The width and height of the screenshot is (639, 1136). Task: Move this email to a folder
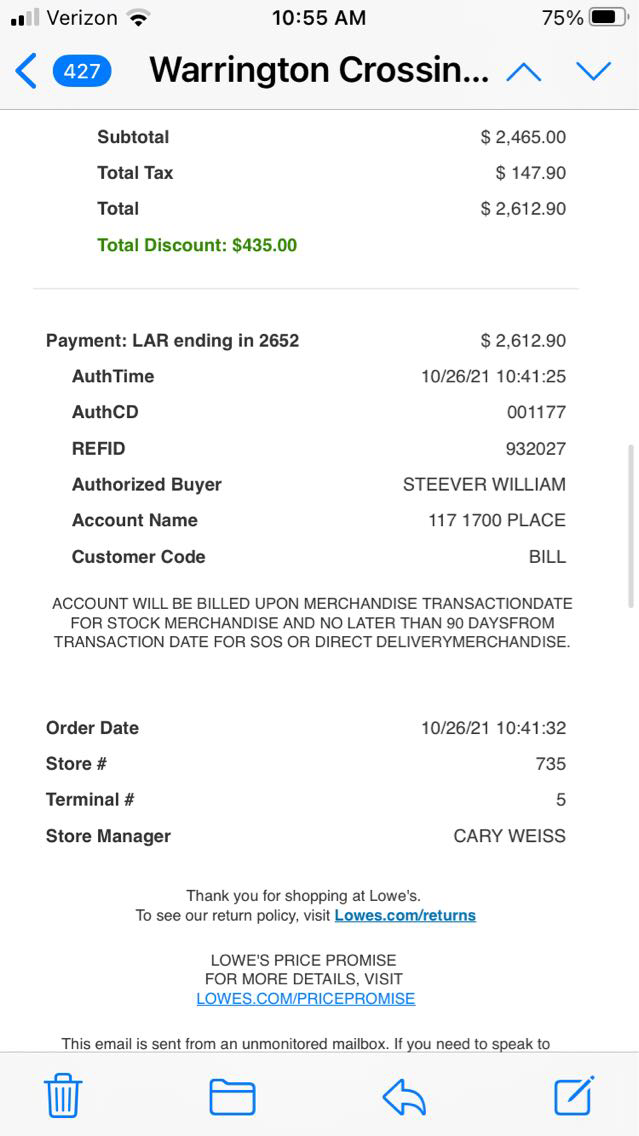click(232, 1096)
